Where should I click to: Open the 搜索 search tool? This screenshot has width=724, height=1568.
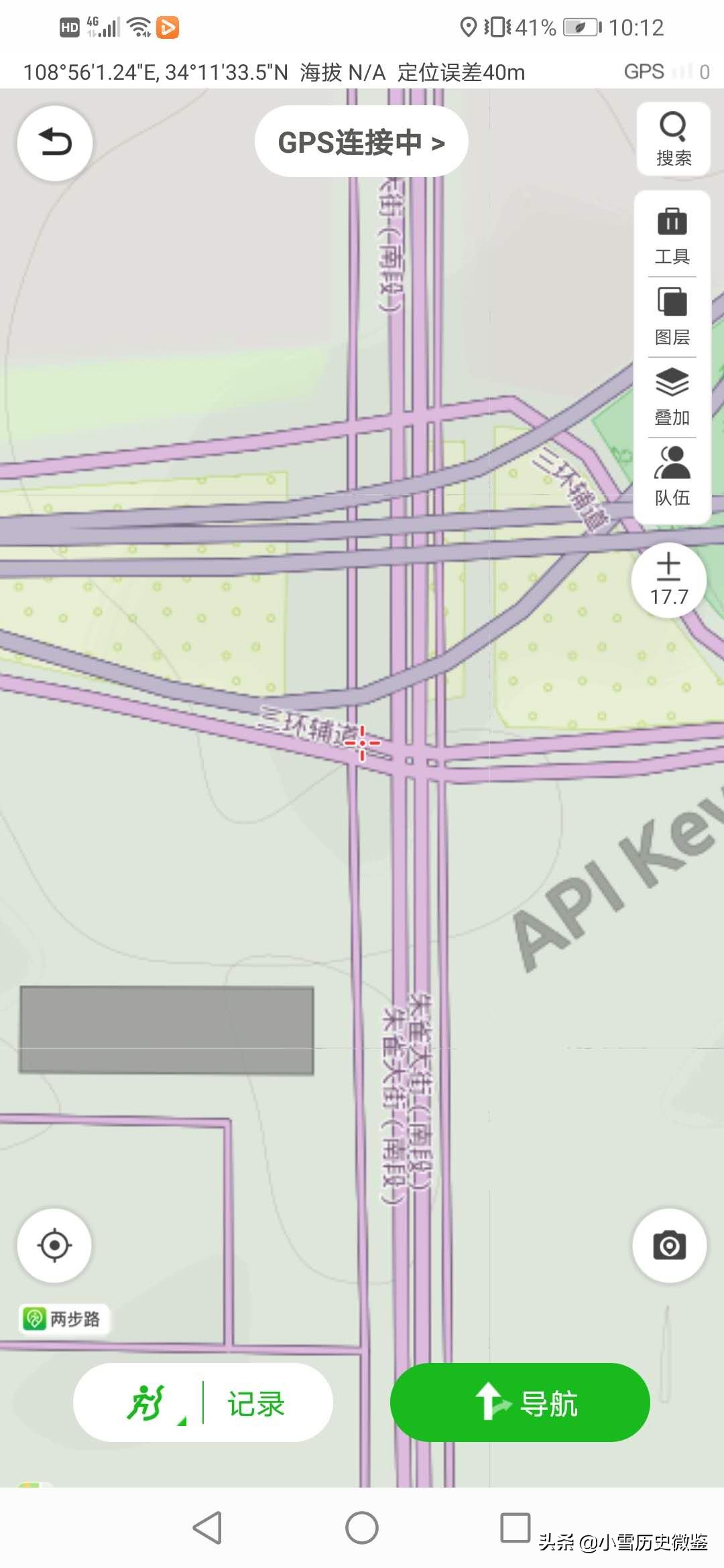tap(672, 139)
